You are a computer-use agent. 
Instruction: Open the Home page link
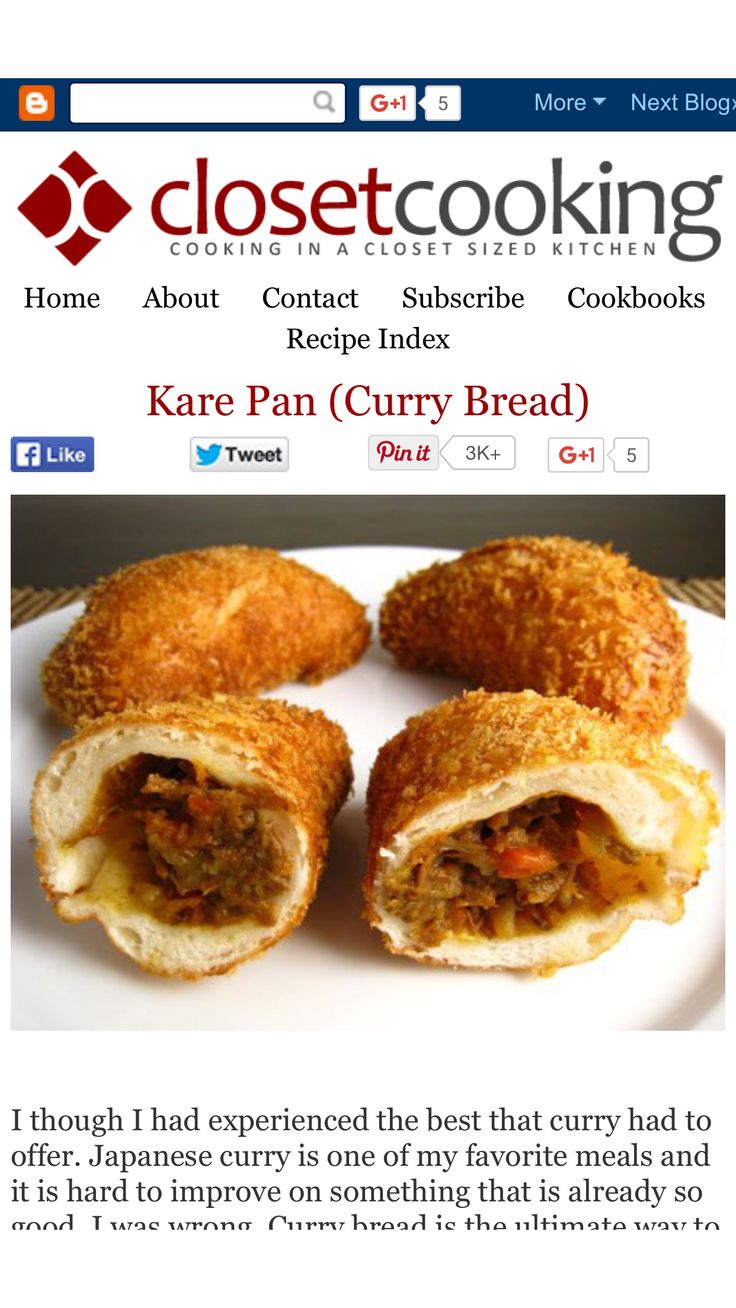pyautogui.click(x=62, y=298)
